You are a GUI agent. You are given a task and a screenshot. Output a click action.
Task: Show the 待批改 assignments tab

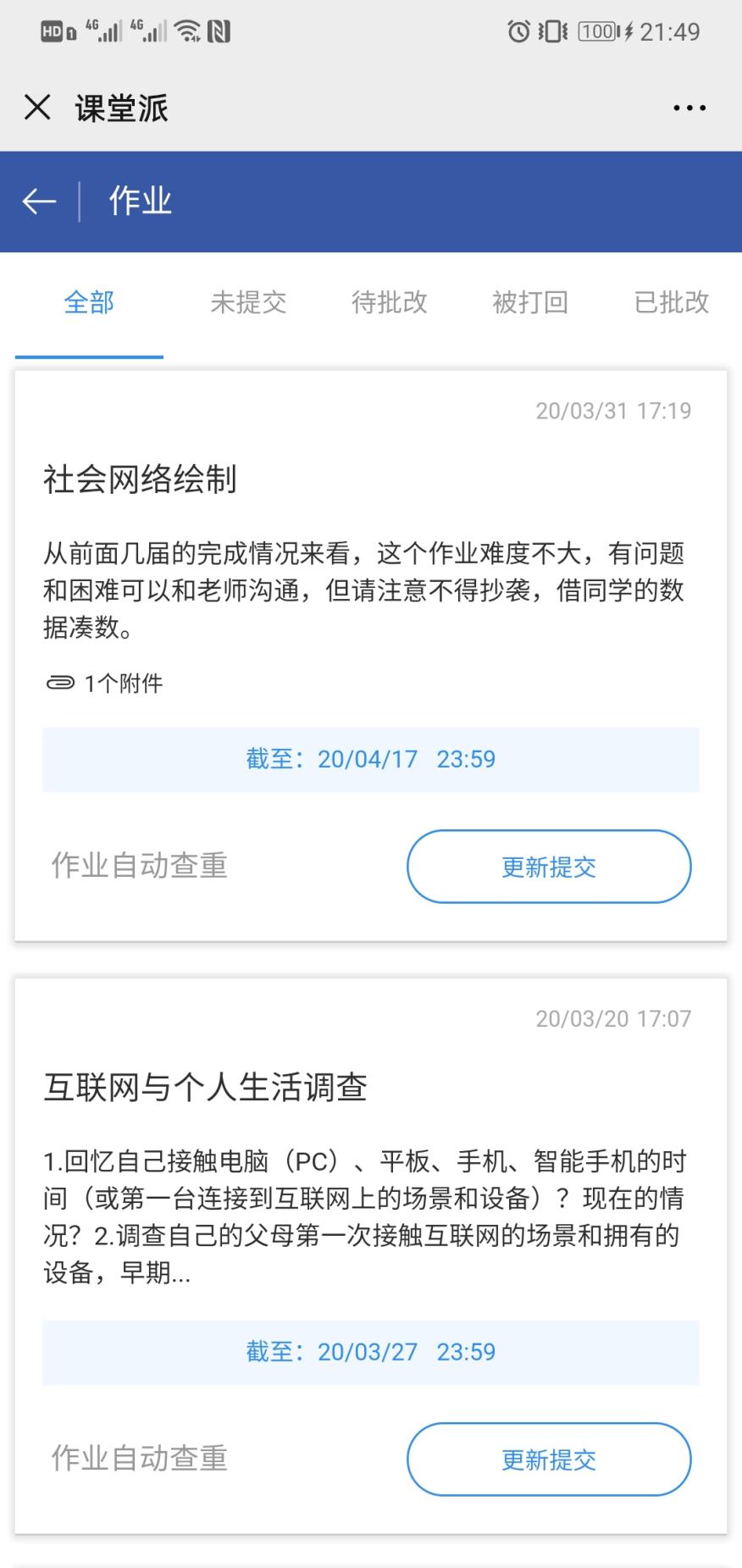click(x=390, y=302)
